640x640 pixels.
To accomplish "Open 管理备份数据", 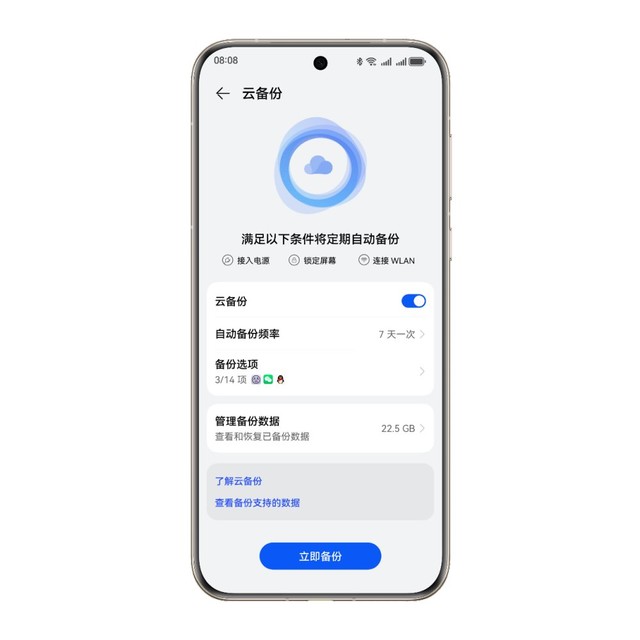I will coord(320,428).
